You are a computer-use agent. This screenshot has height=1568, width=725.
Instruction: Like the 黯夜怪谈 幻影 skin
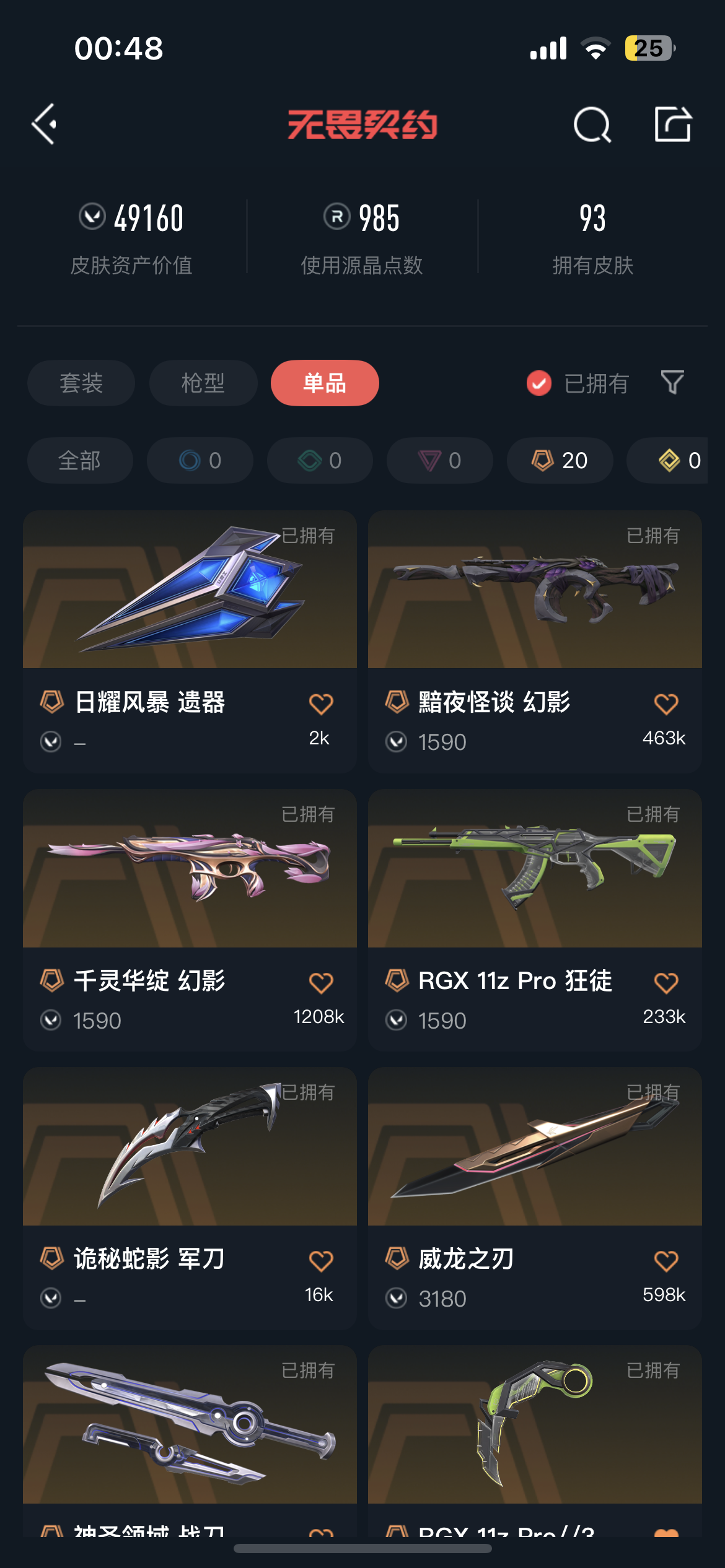coord(666,704)
